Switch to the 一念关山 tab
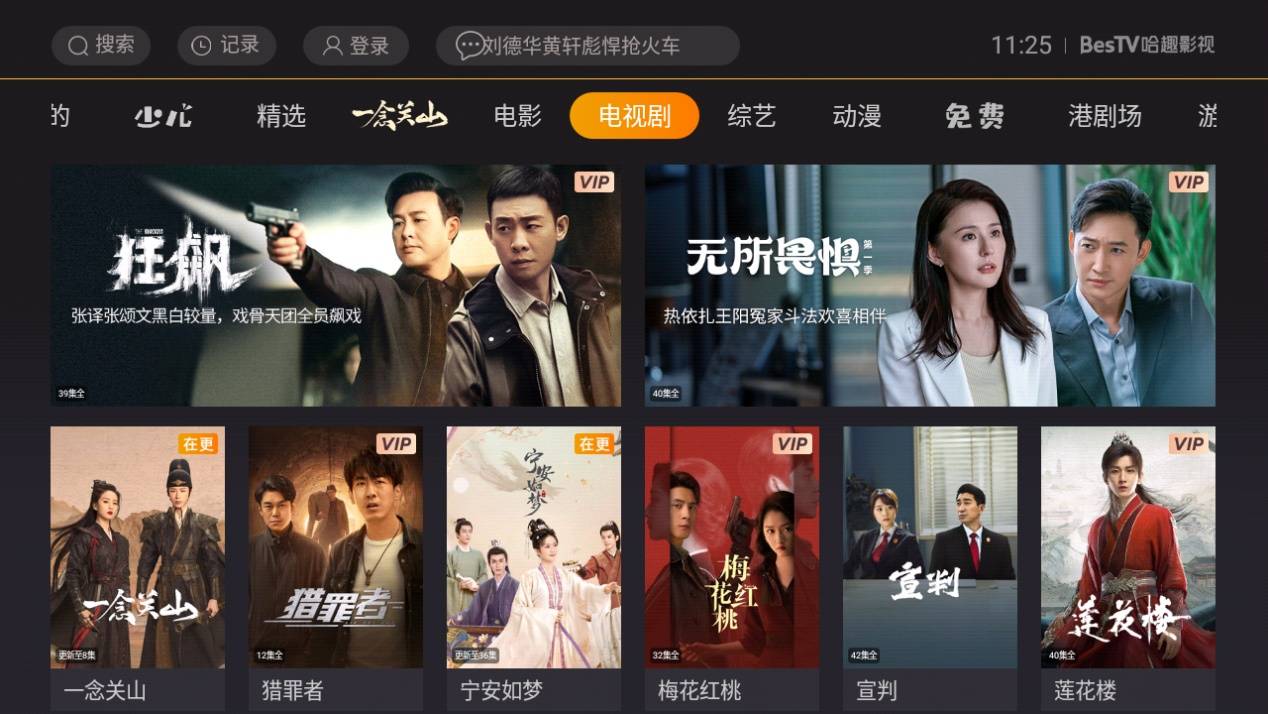This screenshot has height=714, width=1268. pos(399,116)
